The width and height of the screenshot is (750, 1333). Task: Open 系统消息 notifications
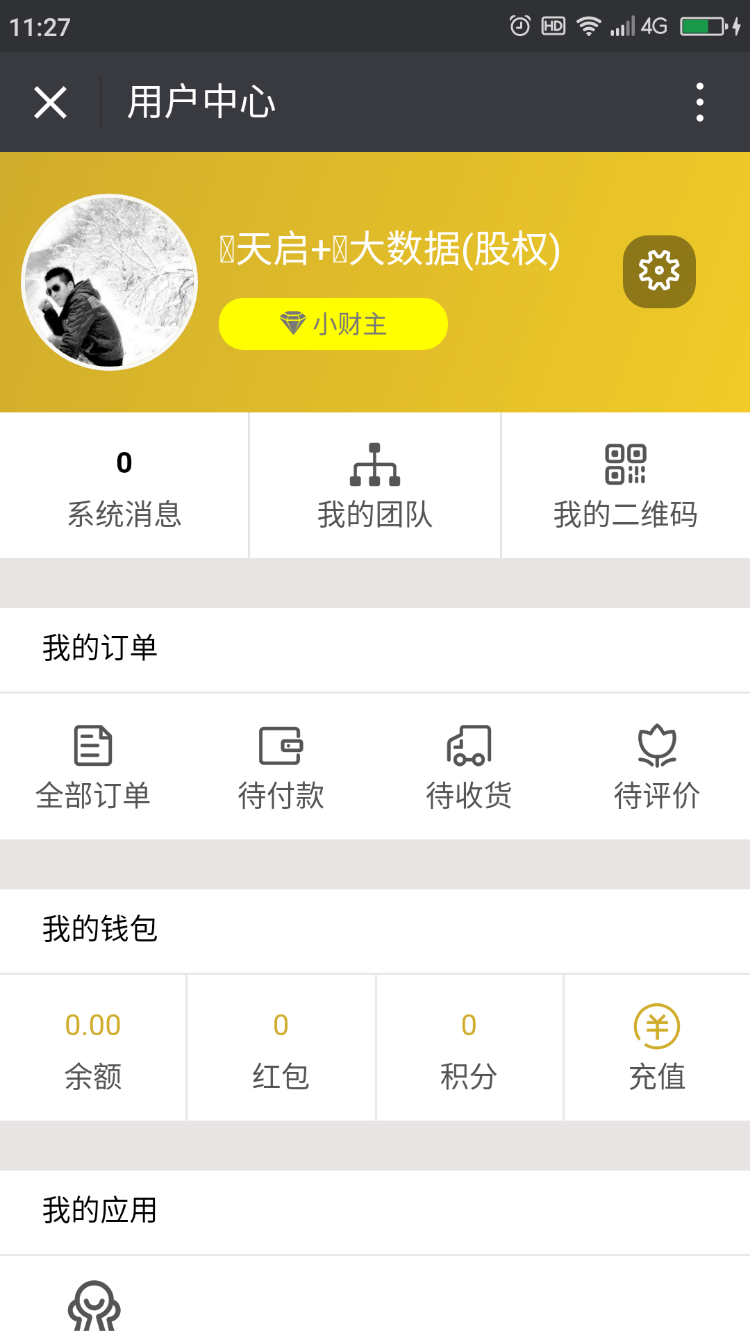pos(124,487)
